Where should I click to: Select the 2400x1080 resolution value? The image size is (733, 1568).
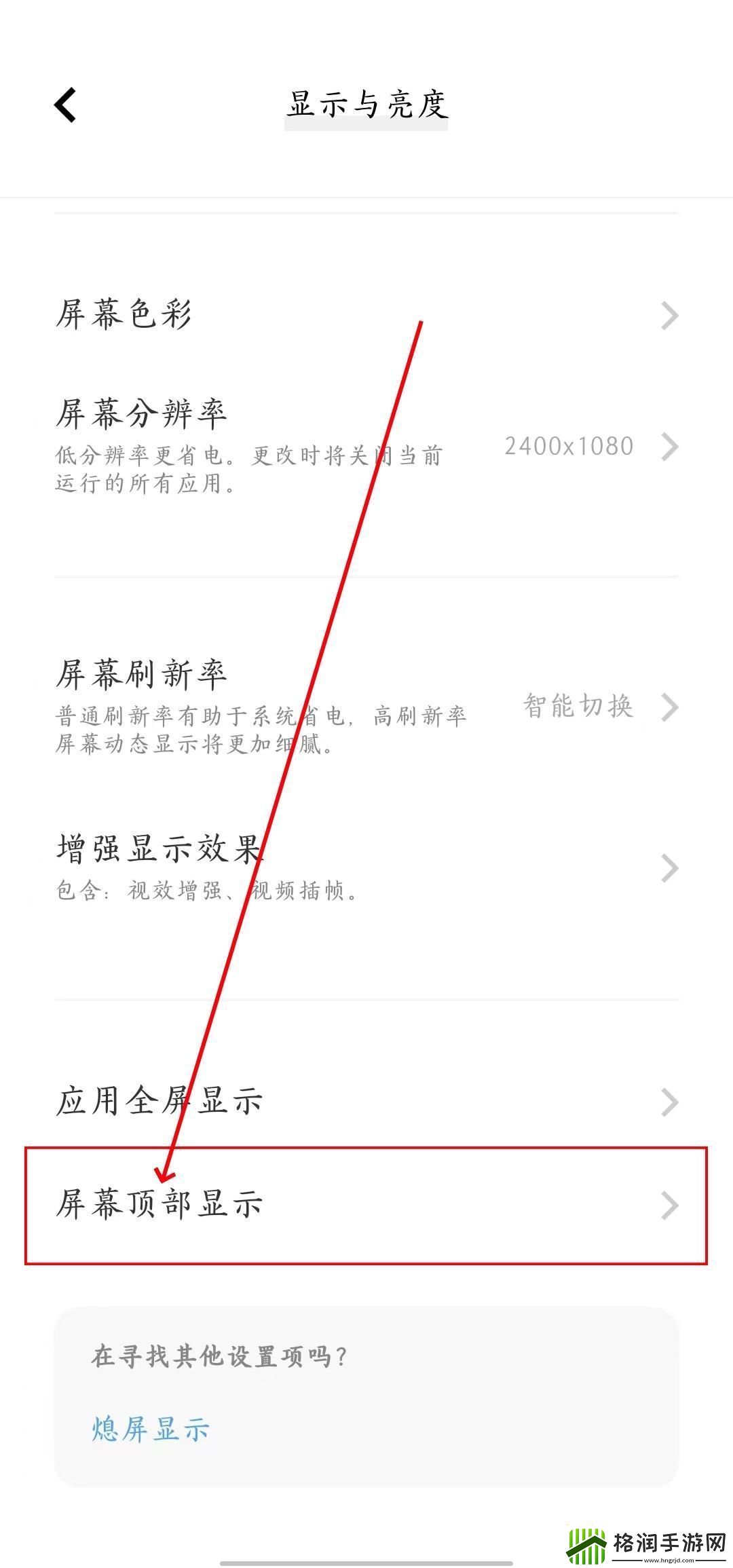569,448
